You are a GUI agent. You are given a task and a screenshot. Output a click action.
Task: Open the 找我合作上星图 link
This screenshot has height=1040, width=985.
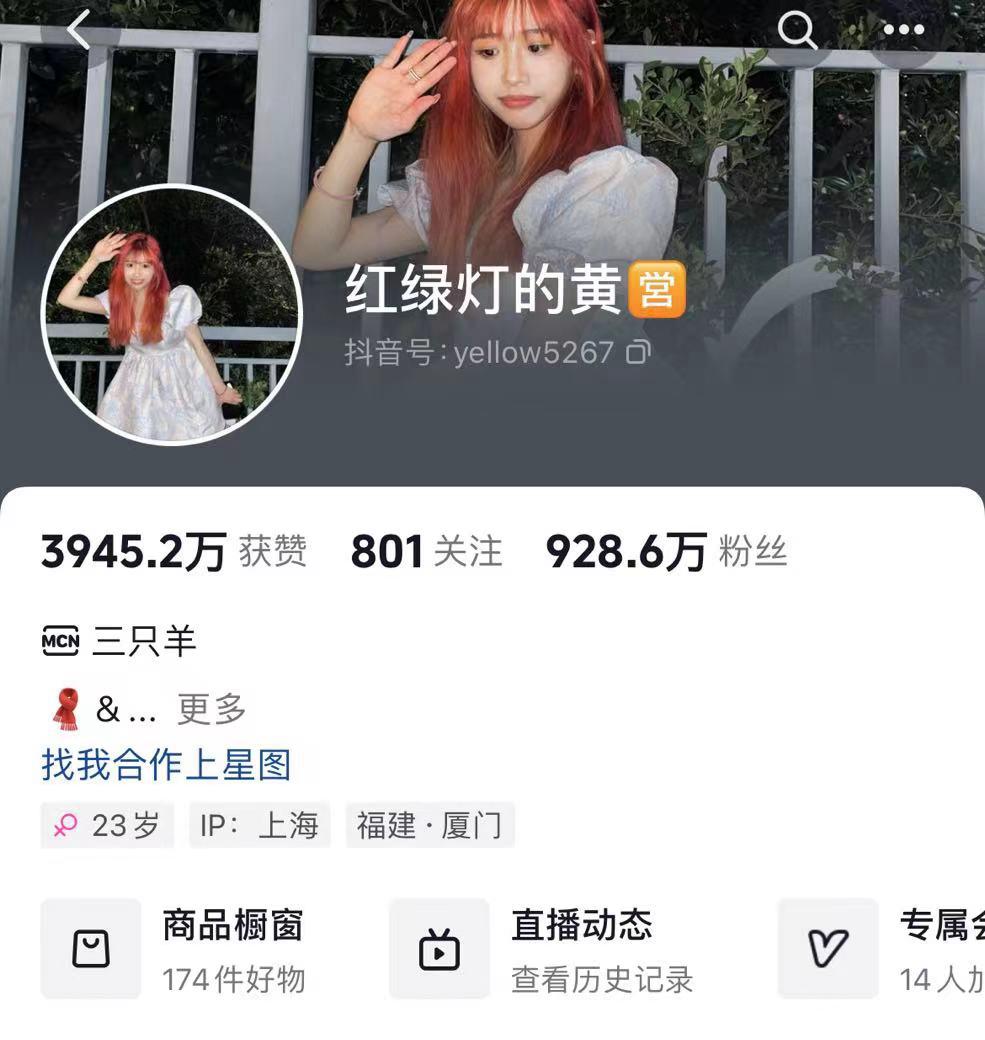pos(166,765)
